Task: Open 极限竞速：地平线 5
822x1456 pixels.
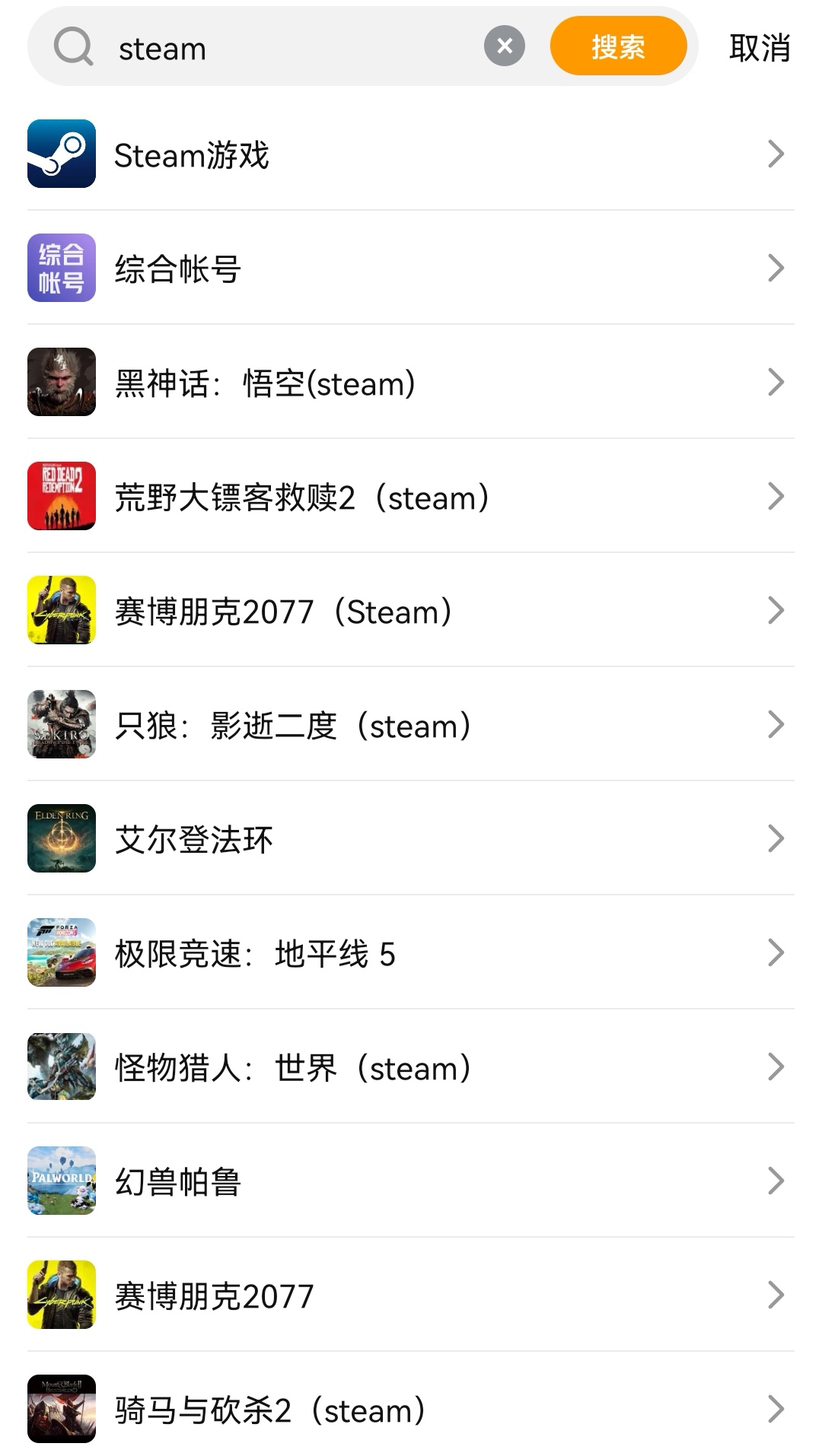Action: [411, 953]
